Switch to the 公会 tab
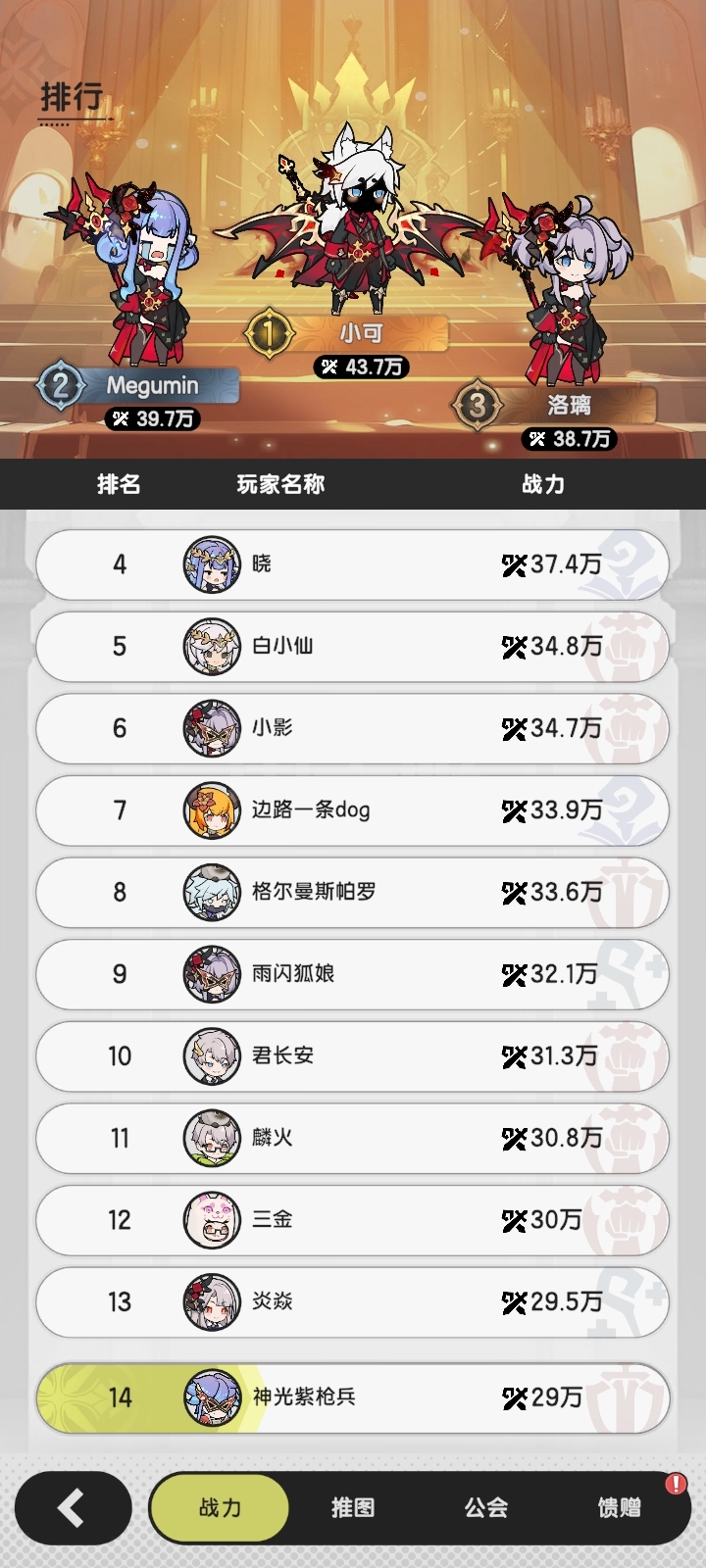Image resolution: width=706 pixels, height=1568 pixels. pos(485,1508)
